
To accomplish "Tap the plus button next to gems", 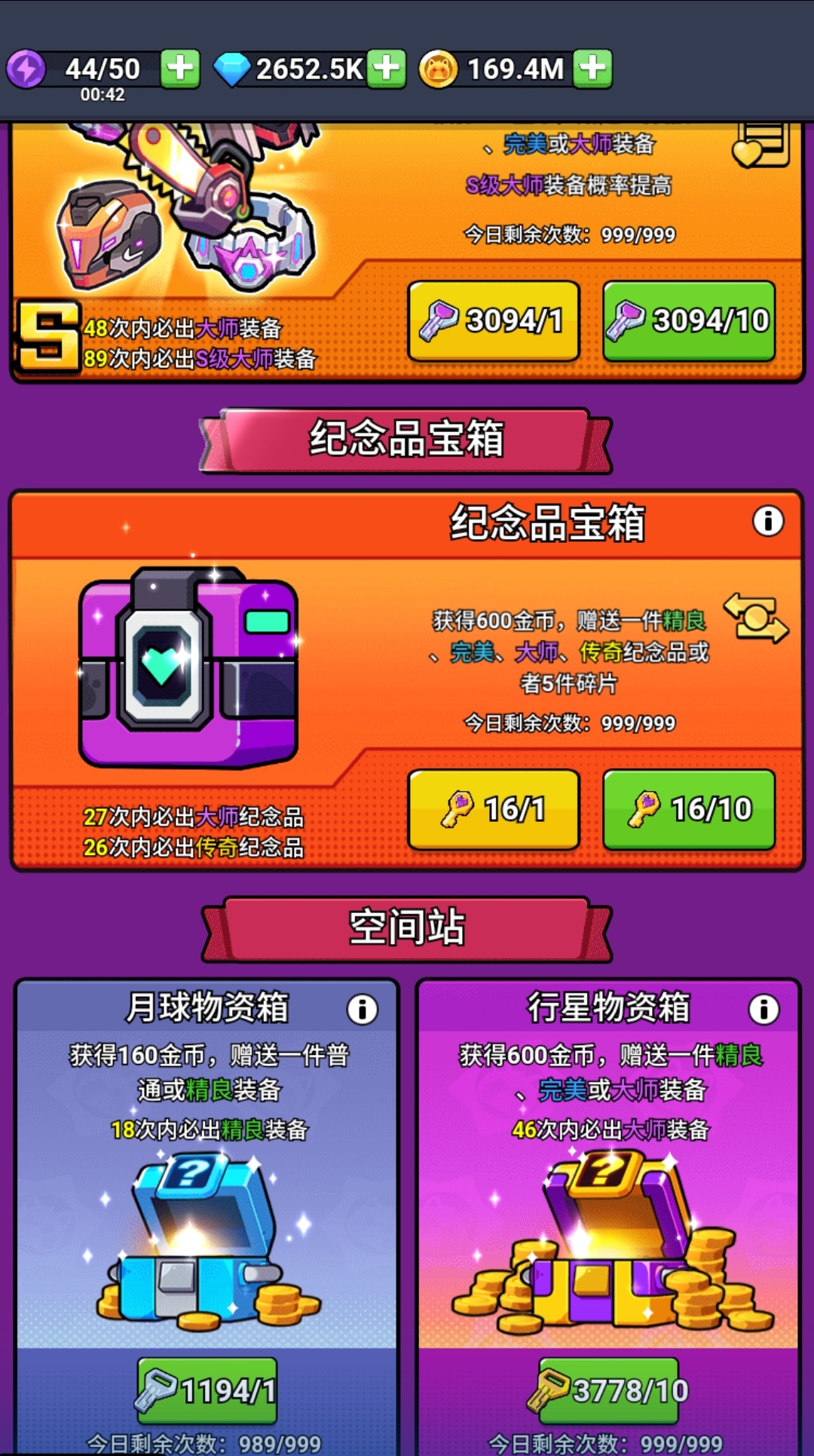I will [x=387, y=69].
